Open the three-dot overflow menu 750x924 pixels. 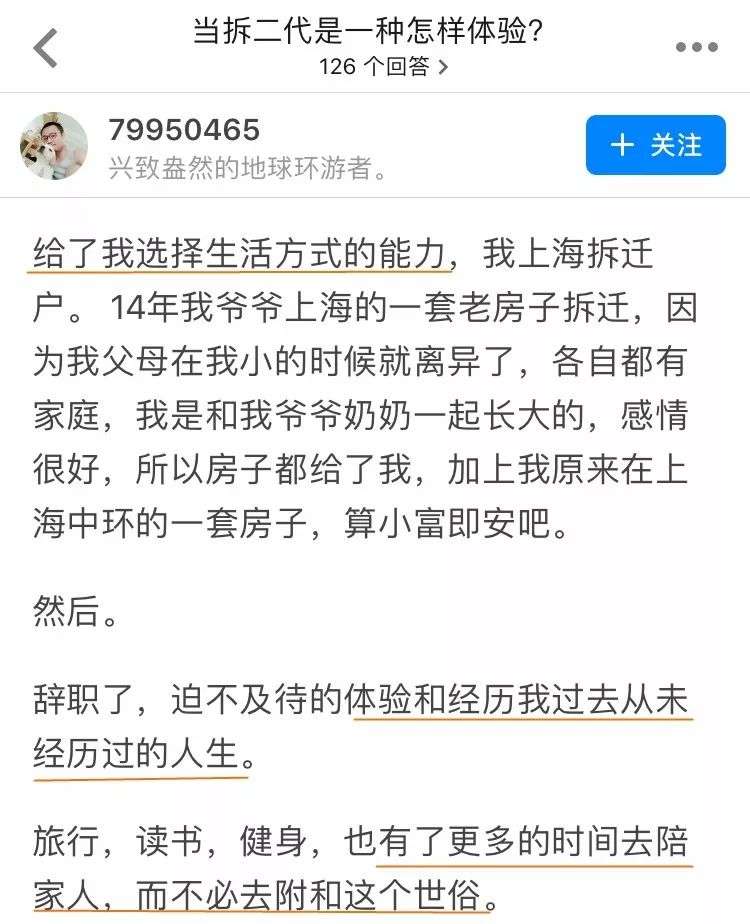(x=696, y=47)
